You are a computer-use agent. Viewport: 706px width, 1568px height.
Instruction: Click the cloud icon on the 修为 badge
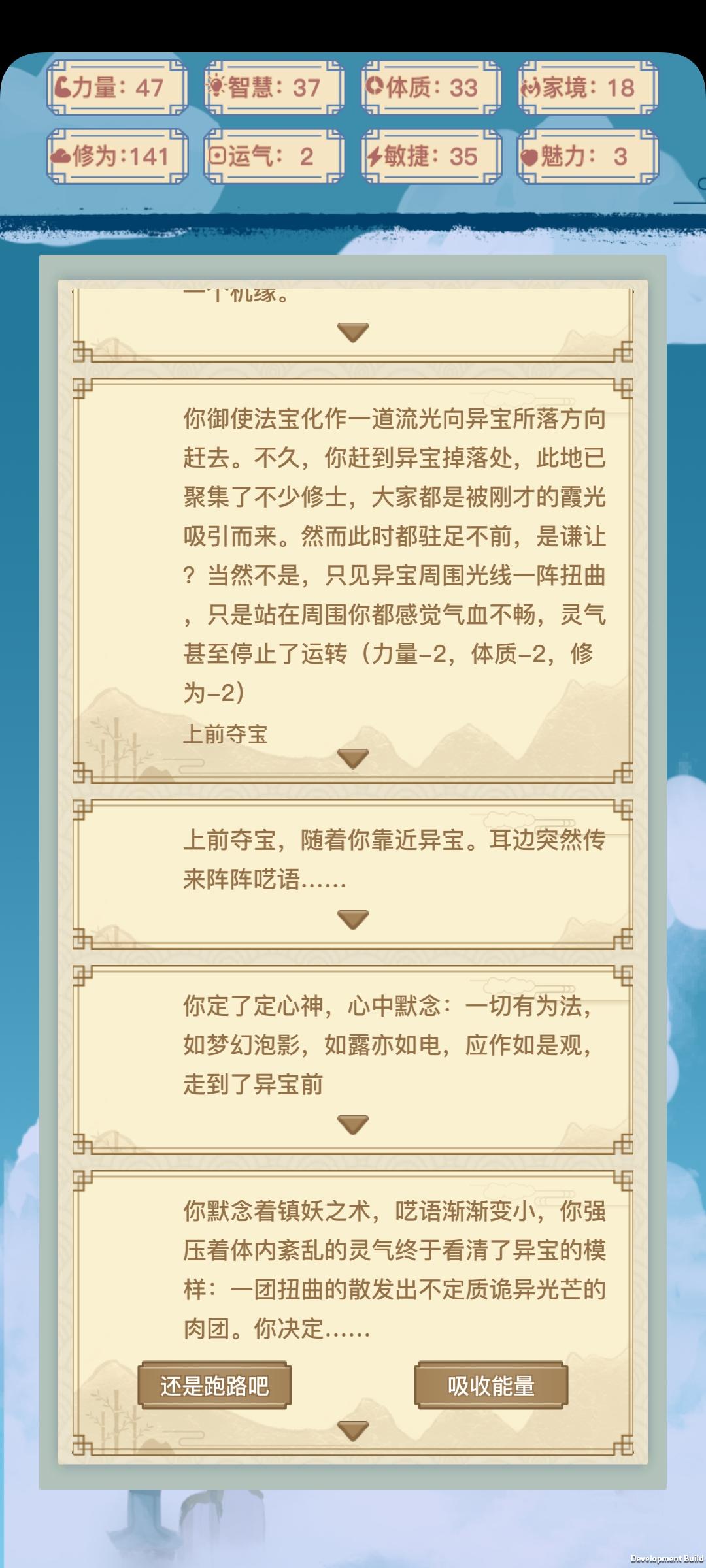(x=62, y=157)
